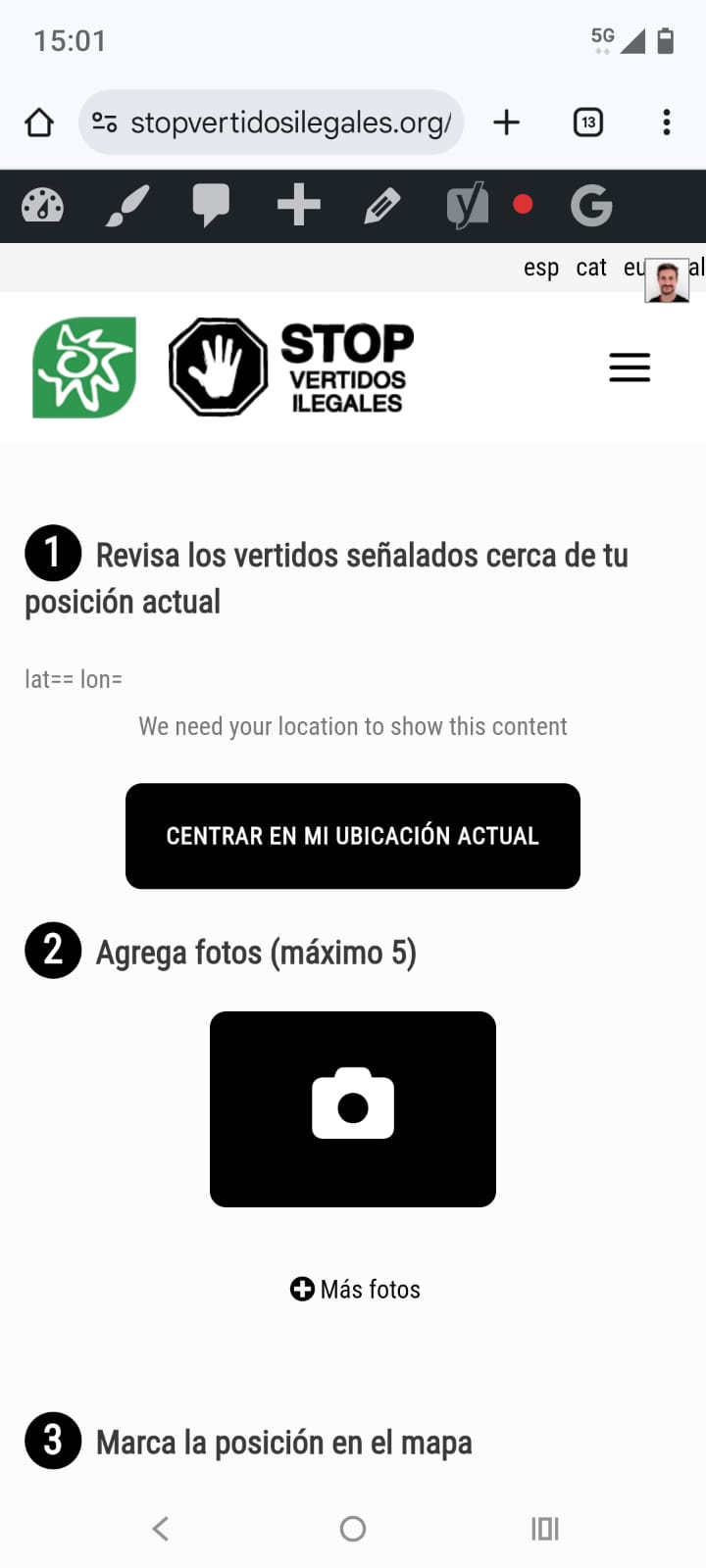Open the browser overflow menu
The width and height of the screenshot is (706, 1568).
tap(667, 122)
